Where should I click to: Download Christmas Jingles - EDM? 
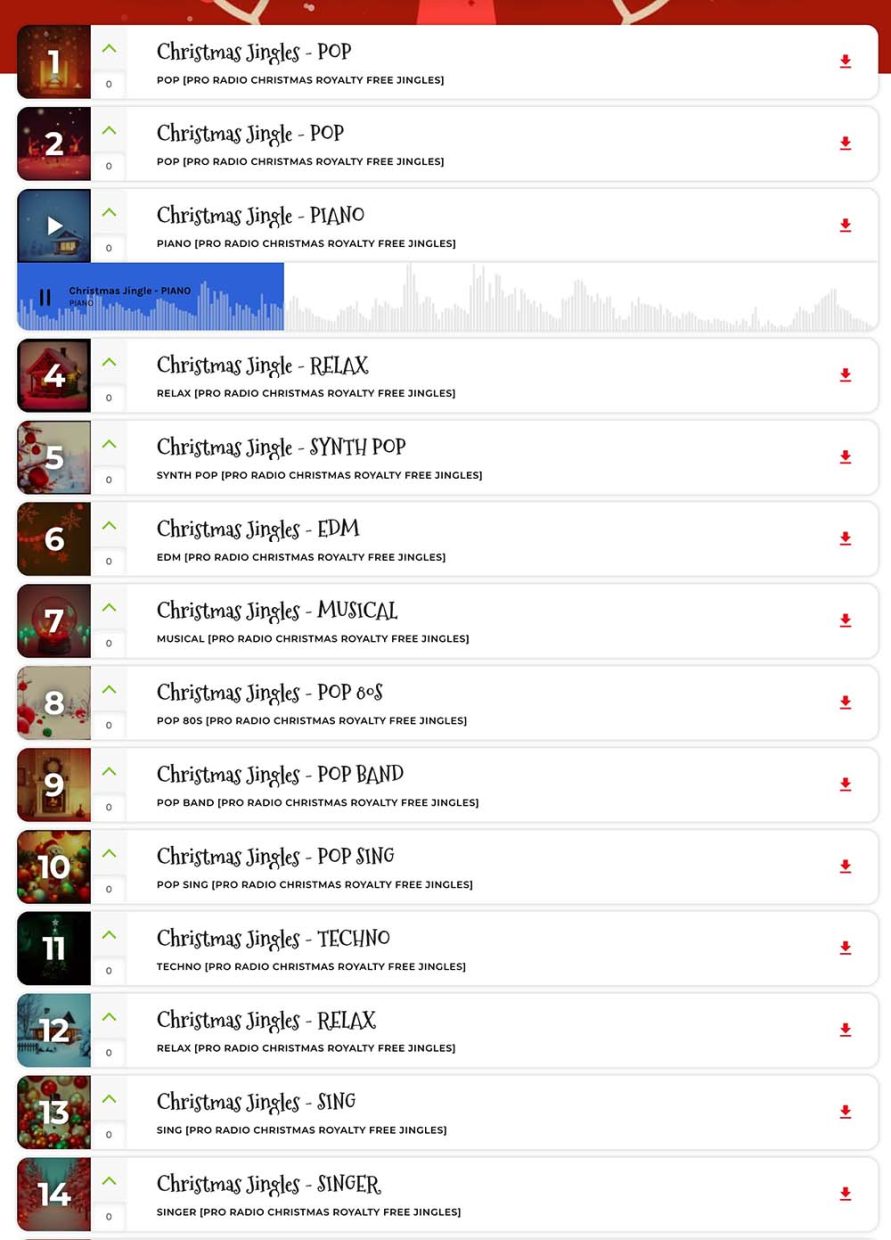pyautogui.click(x=845, y=539)
